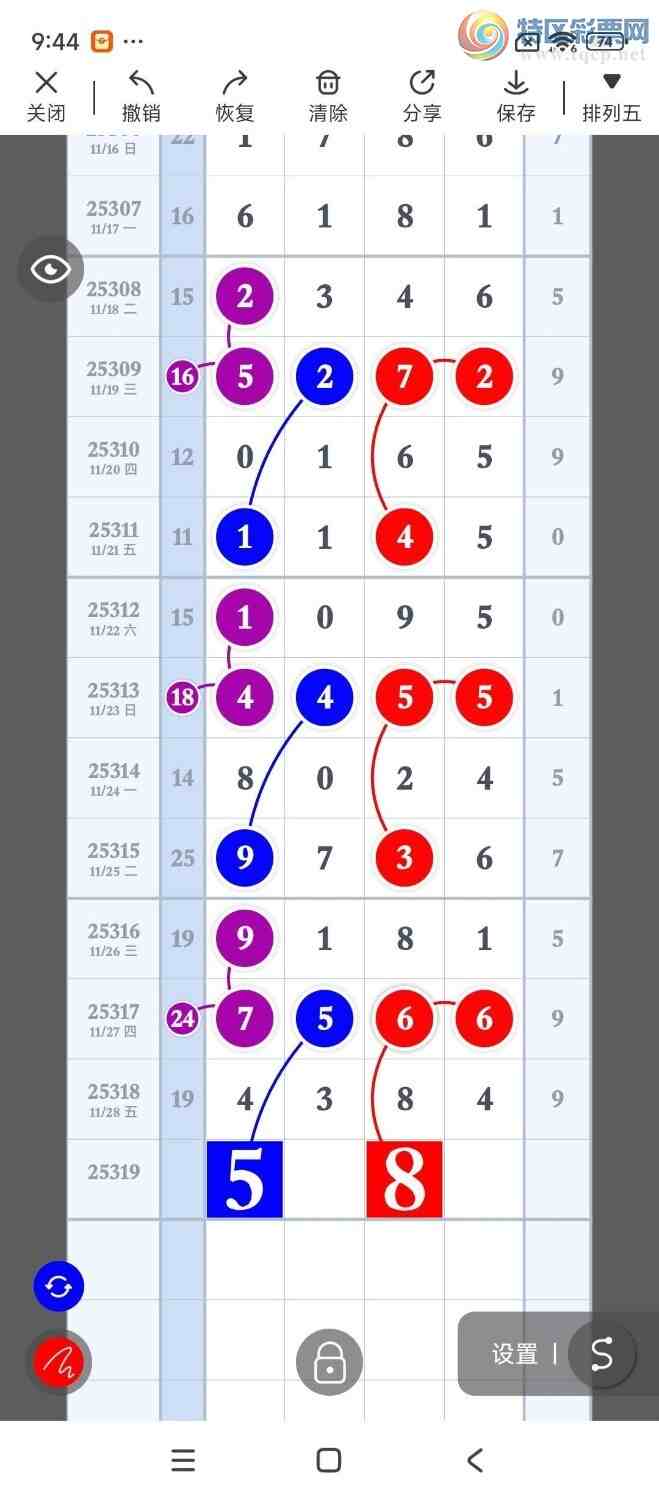Go back using system back button
This screenshot has width=659, height=1500.
point(475,1460)
